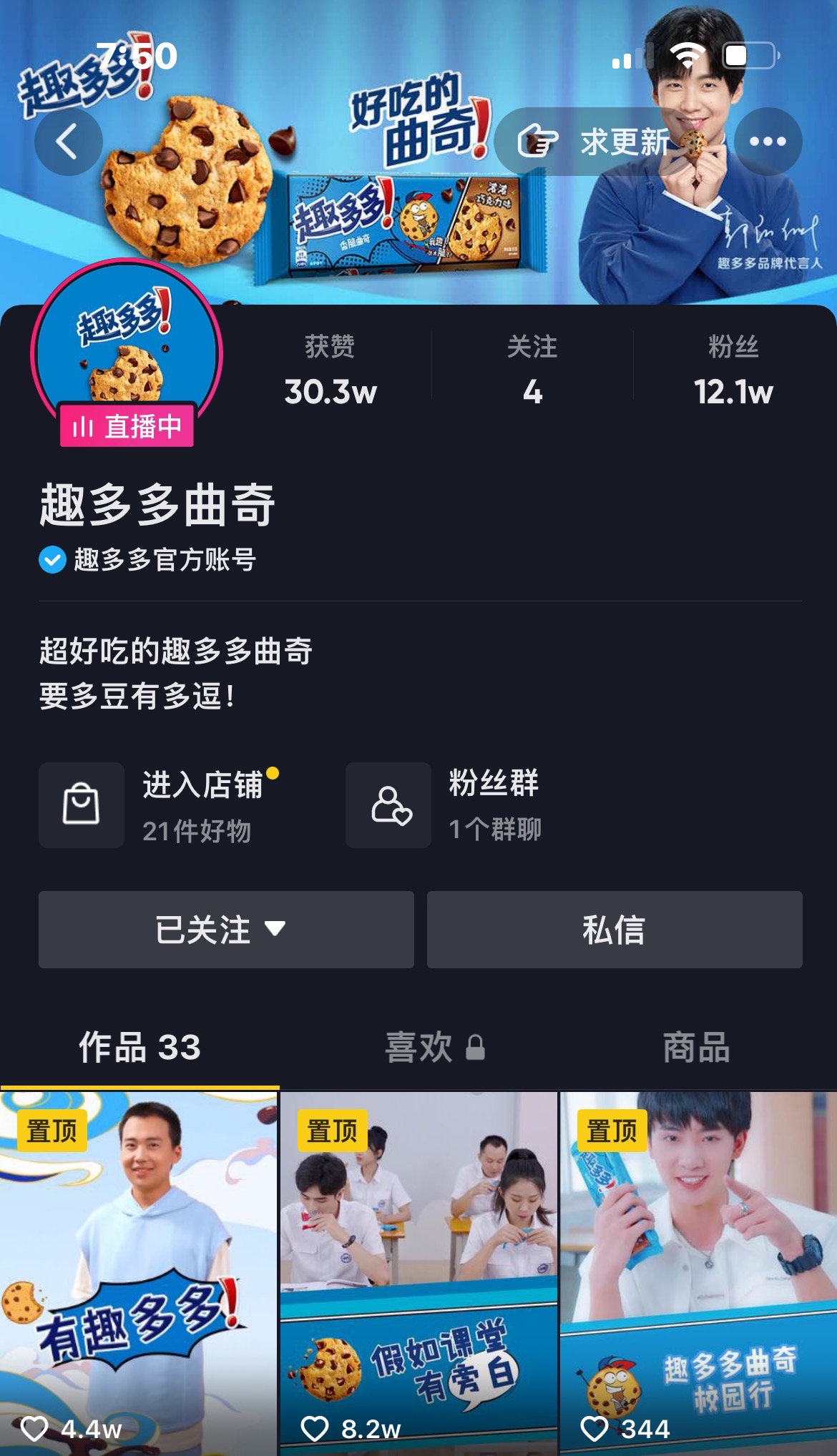Switch to the 商品 tab
The height and width of the screenshot is (1456, 837).
696,1048
